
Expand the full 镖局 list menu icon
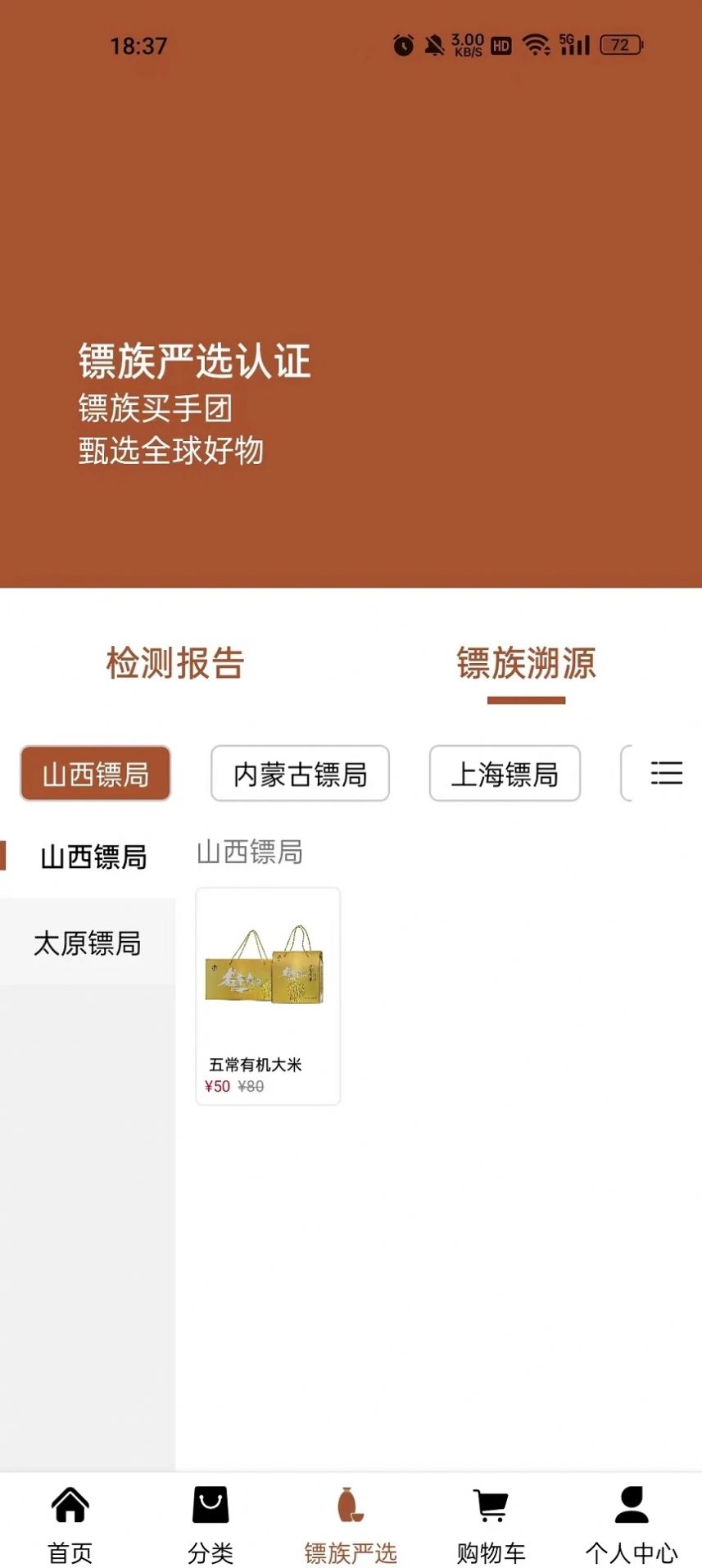coord(666,773)
